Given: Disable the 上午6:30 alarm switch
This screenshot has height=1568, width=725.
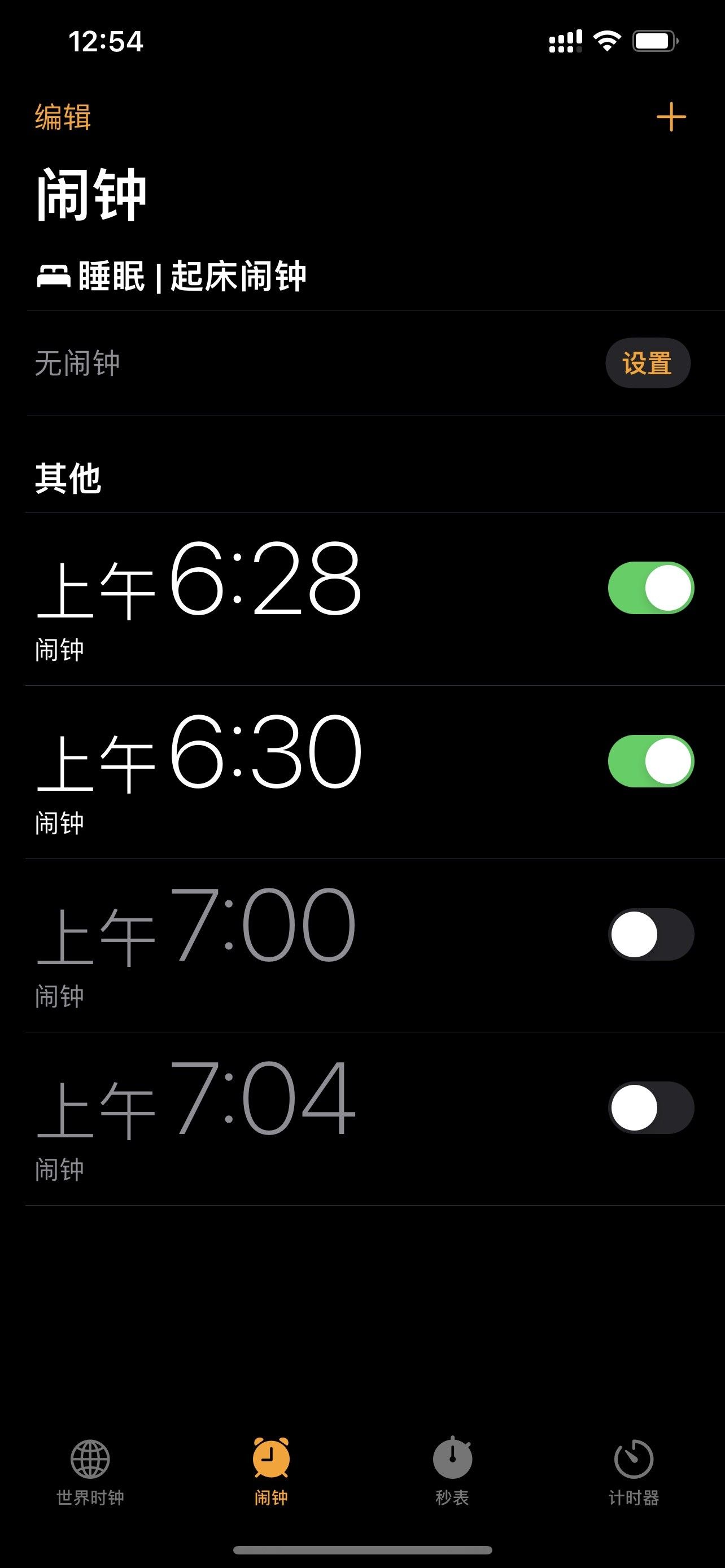Looking at the screenshot, I should tap(650, 761).
